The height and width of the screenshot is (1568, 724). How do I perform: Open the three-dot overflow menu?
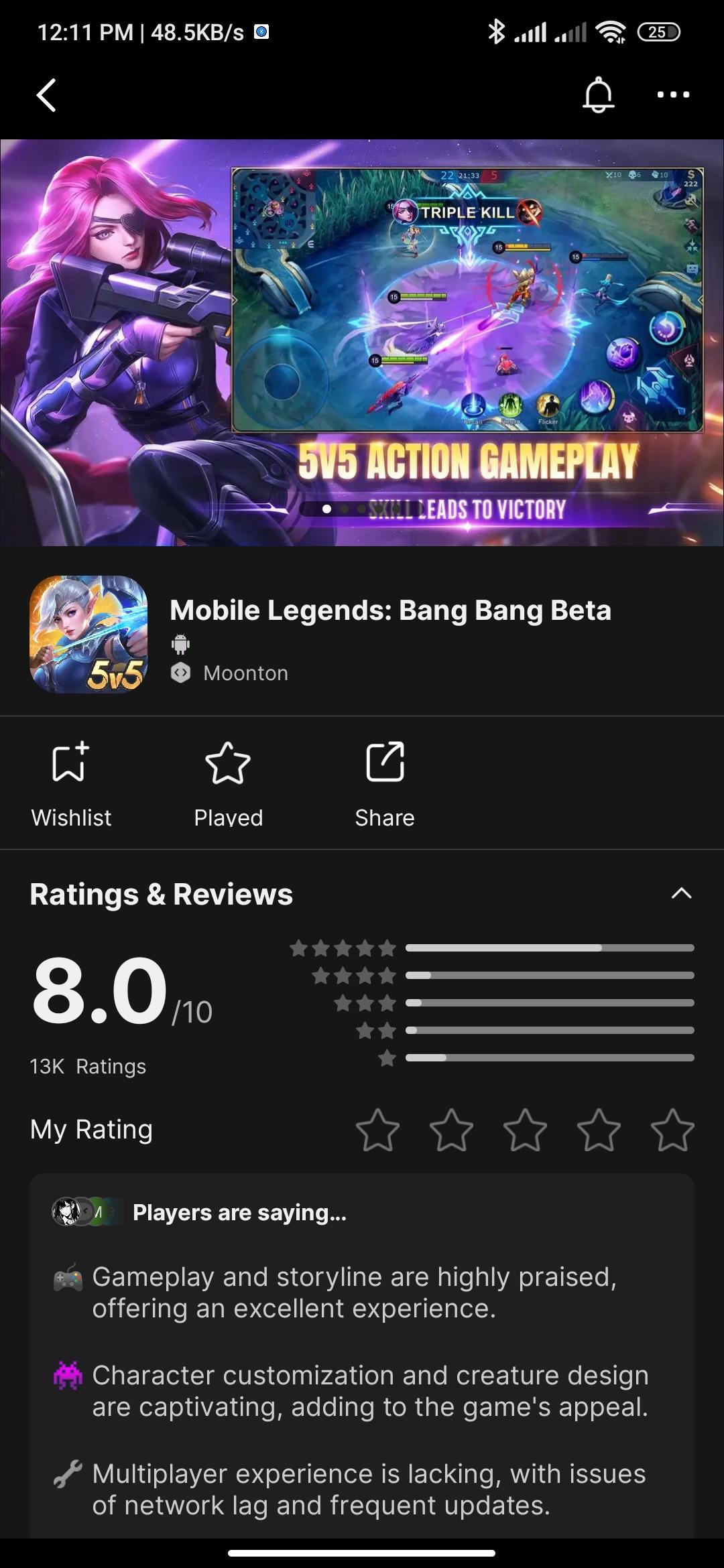(674, 95)
